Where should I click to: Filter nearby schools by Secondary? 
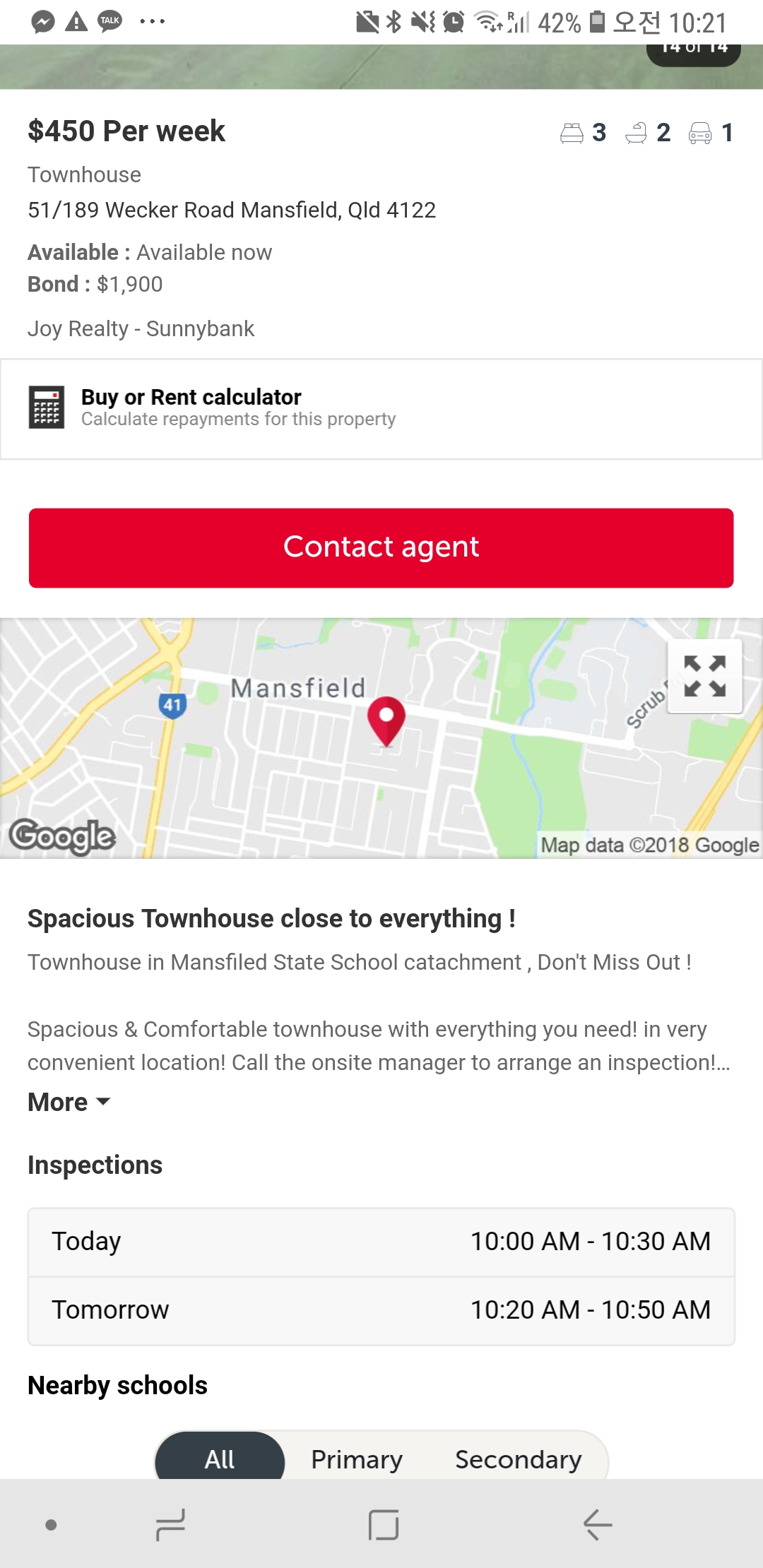click(x=518, y=1459)
